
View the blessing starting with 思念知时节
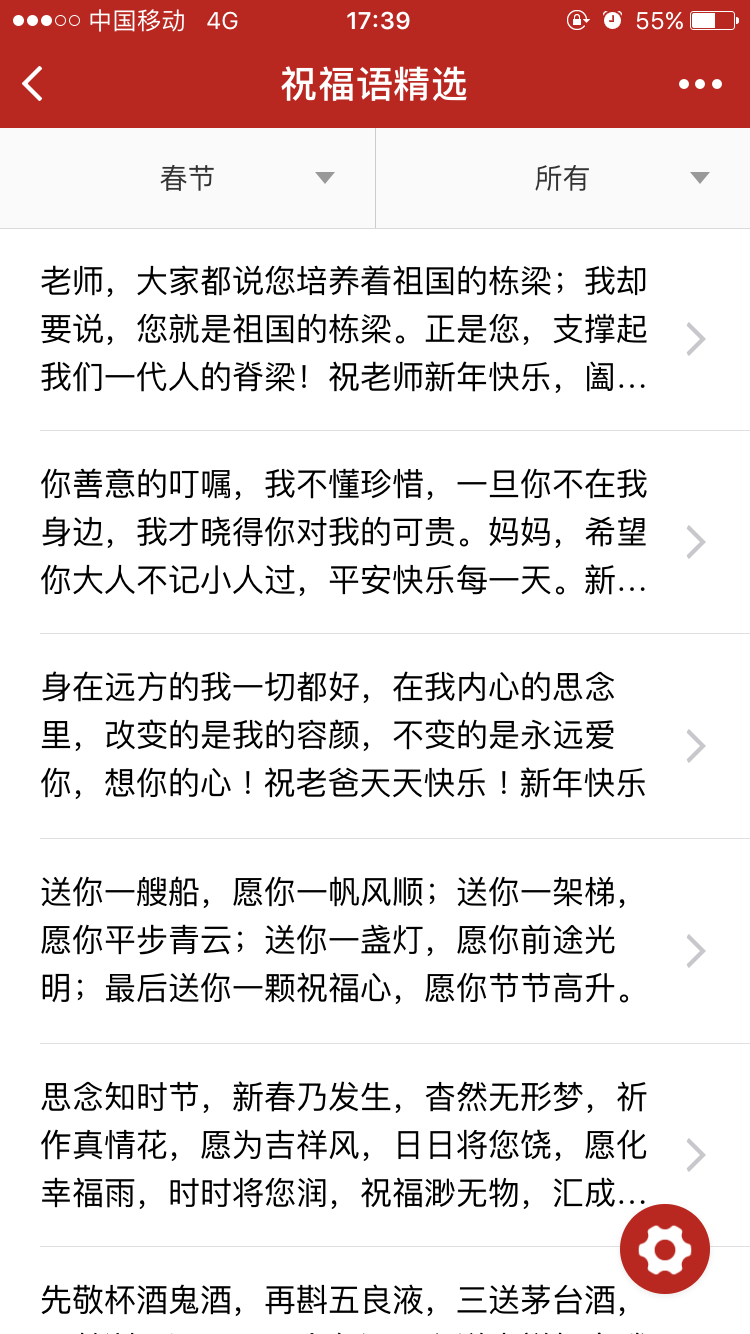[344, 1145]
